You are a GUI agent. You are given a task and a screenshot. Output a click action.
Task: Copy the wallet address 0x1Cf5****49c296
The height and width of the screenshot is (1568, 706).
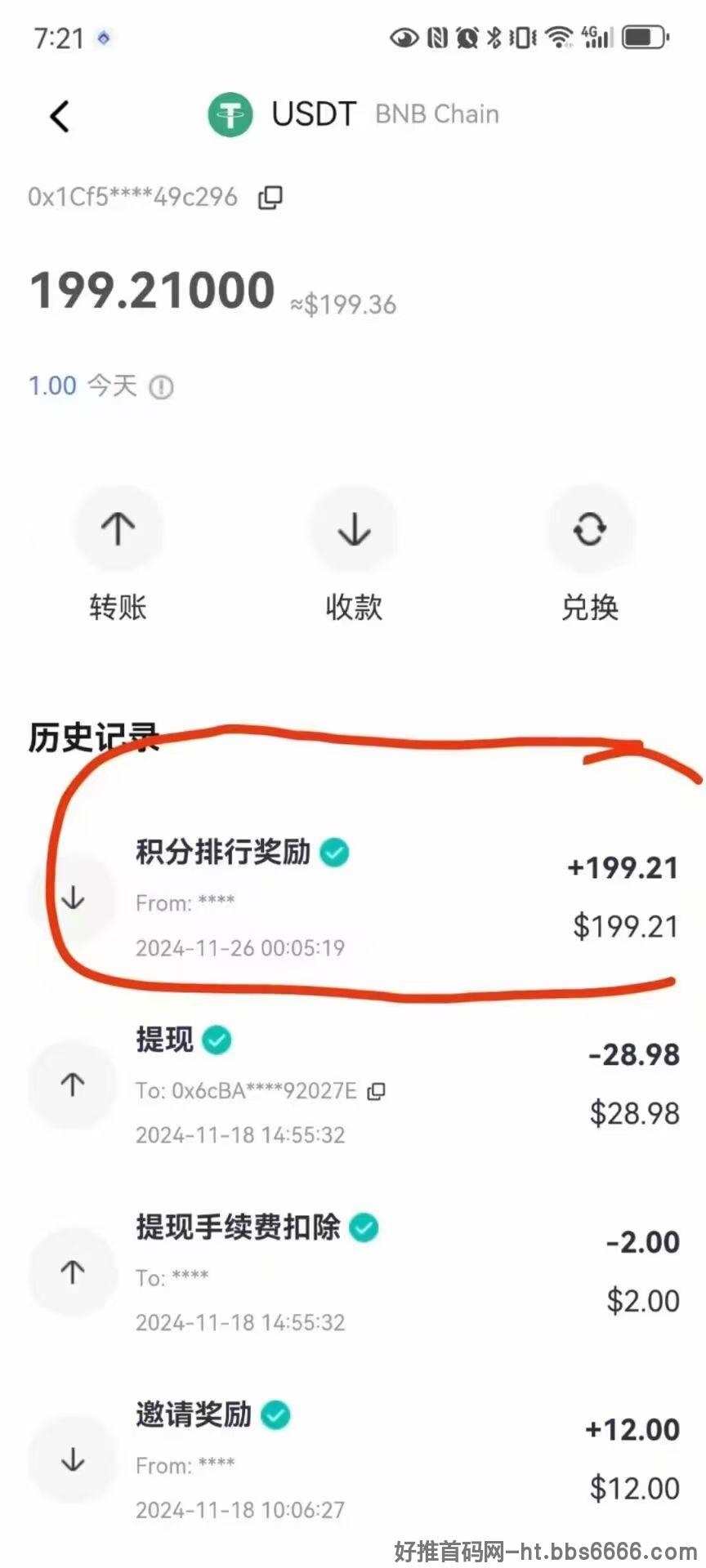pyautogui.click(x=270, y=198)
